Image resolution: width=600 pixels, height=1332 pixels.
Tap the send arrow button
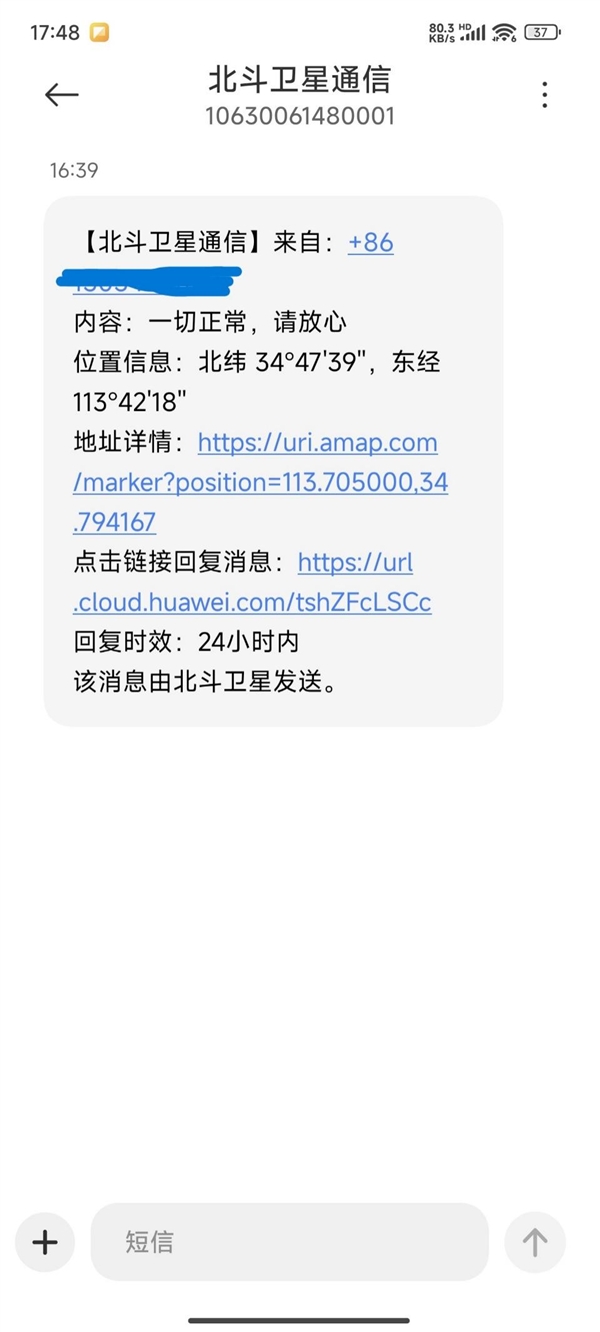pos(535,1242)
